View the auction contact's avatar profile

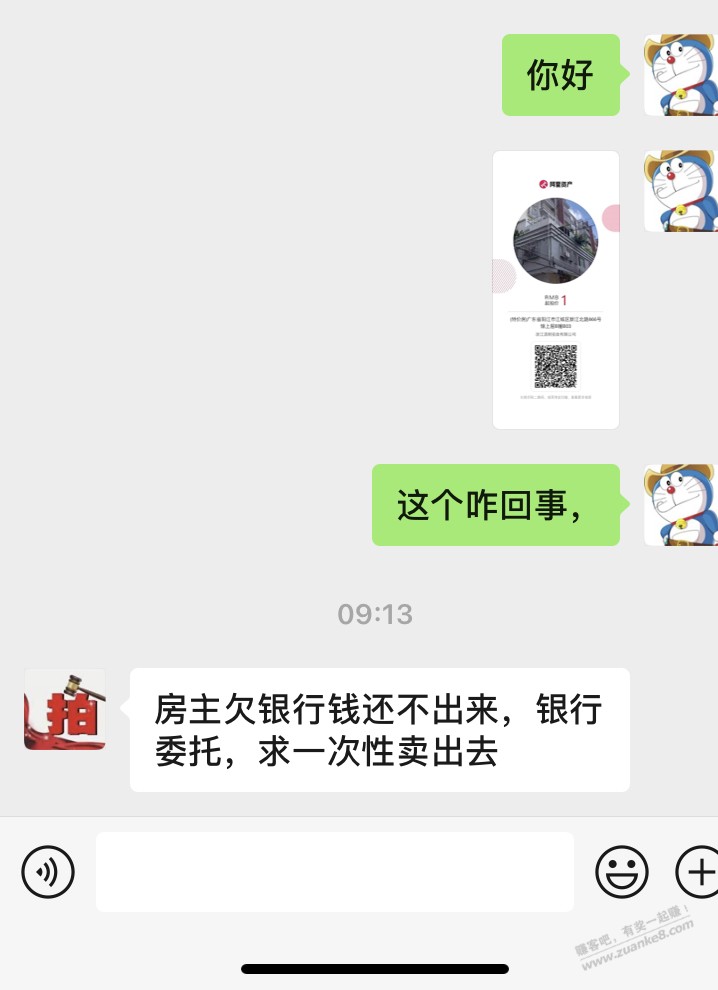pyautogui.click(x=65, y=709)
